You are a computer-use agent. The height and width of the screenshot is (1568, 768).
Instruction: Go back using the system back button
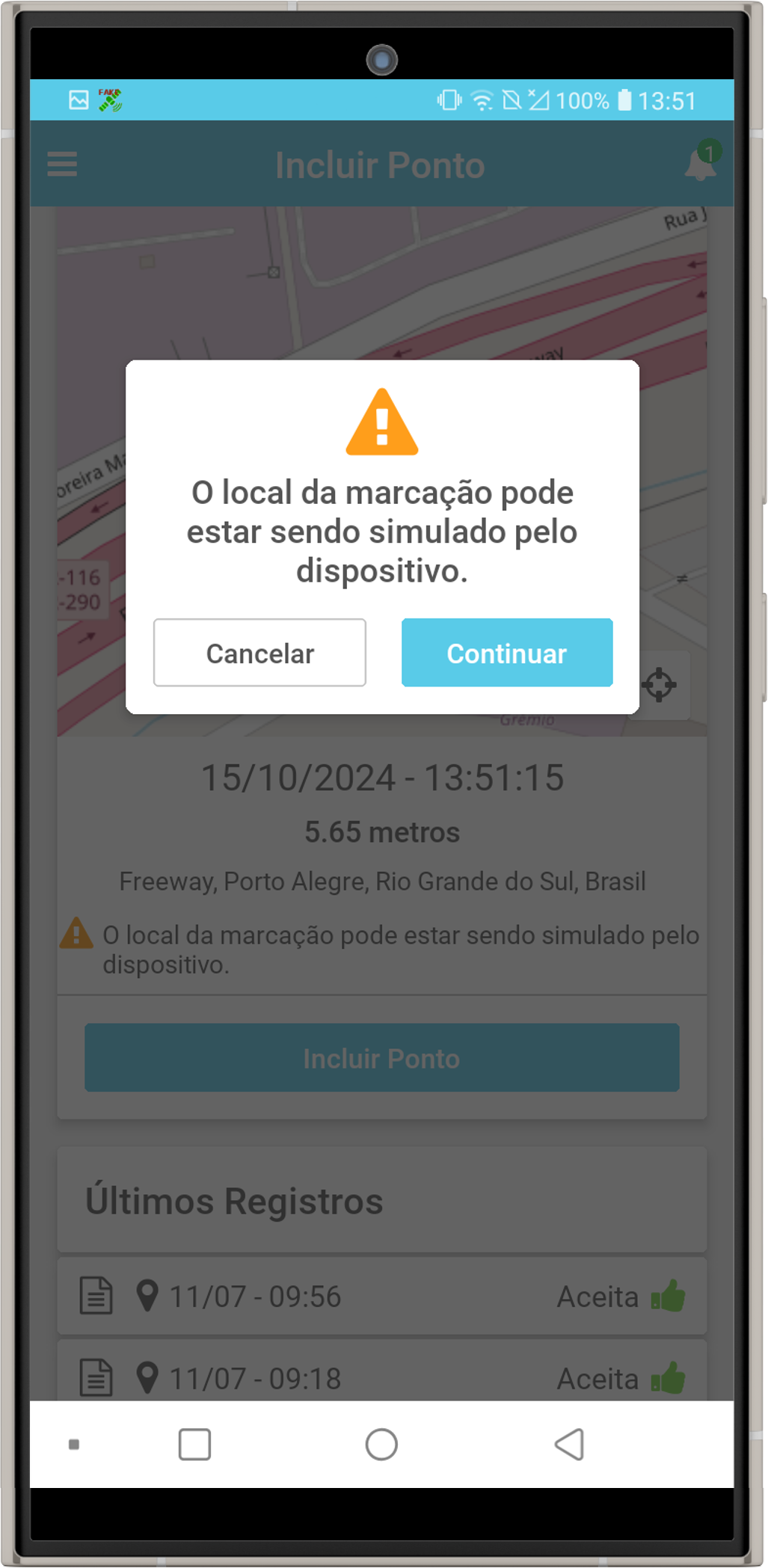(570, 1444)
